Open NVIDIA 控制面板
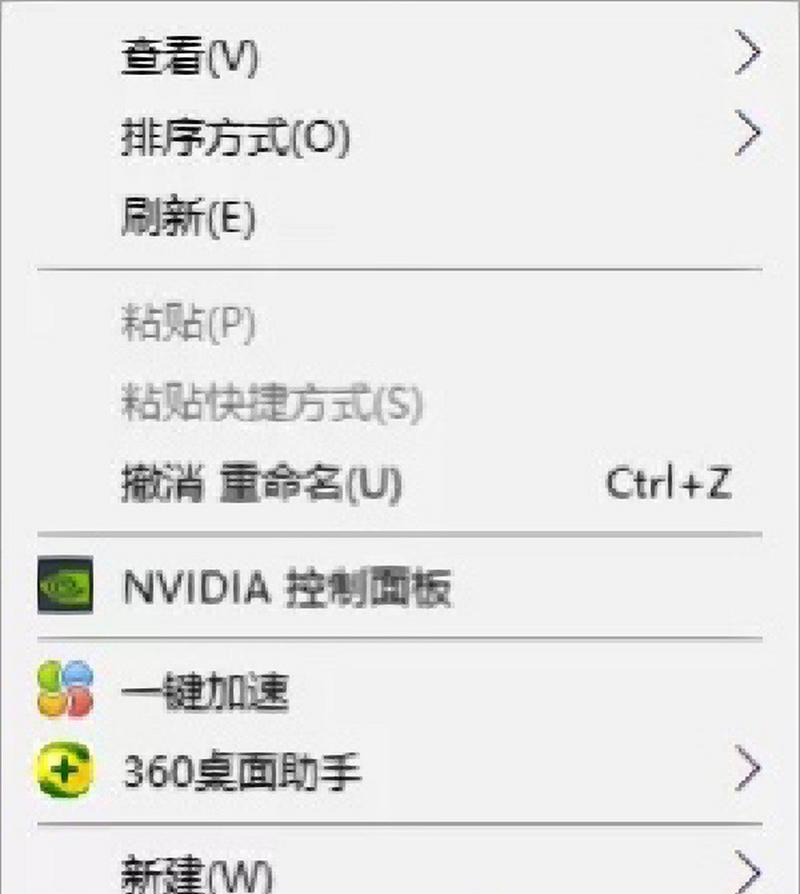This screenshot has width=800, height=894. pyautogui.click(x=286, y=588)
